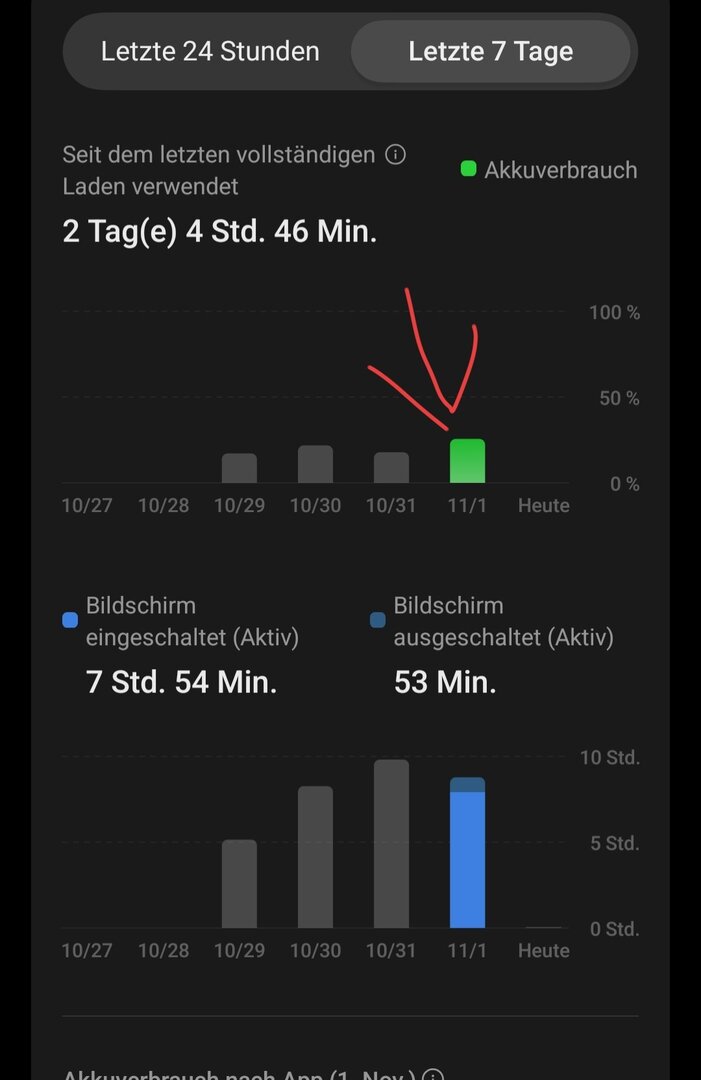Select the 10/31 bar in the Akkuverbrauch chart
This screenshot has height=1080, width=701.
point(391,468)
